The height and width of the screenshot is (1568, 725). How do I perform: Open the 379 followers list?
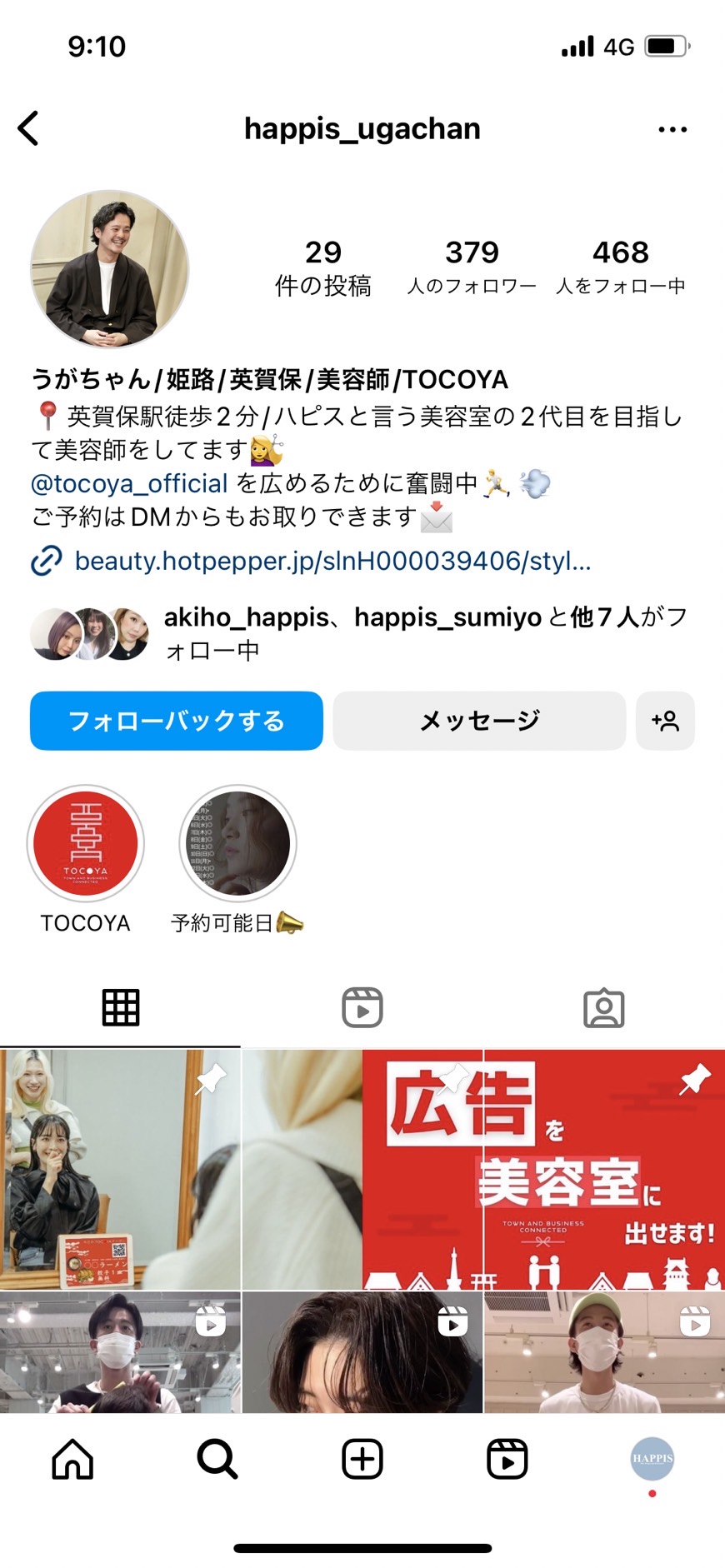pos(472,267)
